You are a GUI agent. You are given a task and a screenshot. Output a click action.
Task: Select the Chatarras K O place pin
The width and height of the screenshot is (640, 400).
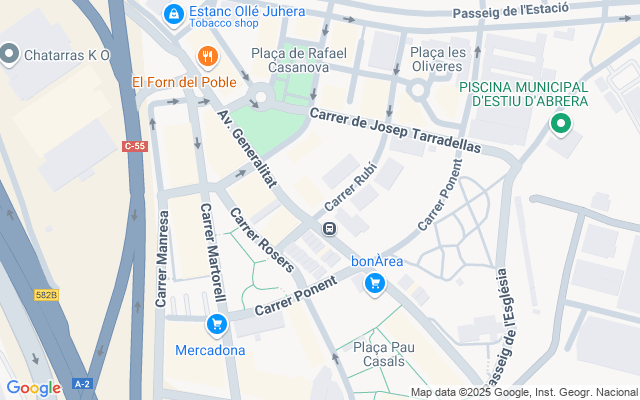11,54
